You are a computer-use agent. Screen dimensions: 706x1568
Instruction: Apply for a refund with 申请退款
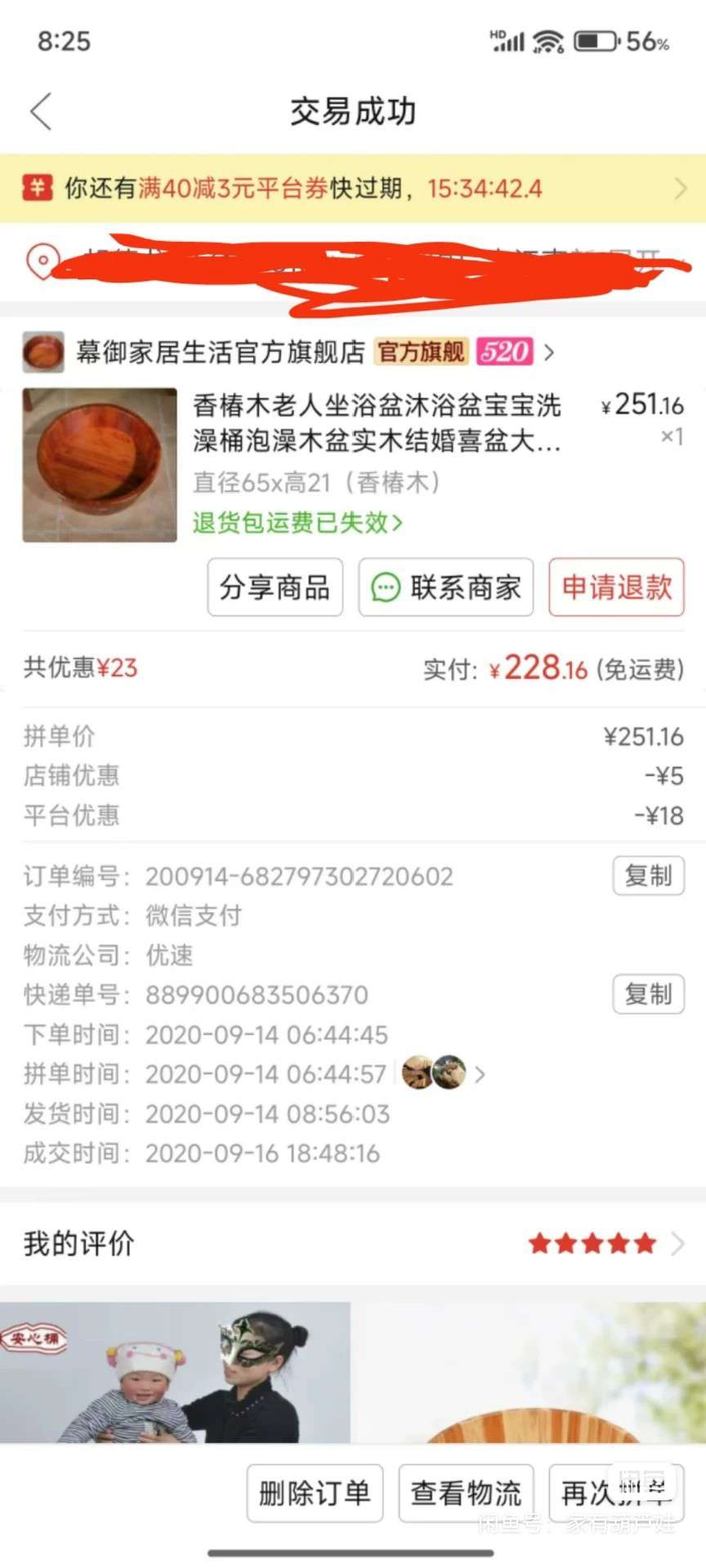[x=617, y=587]
